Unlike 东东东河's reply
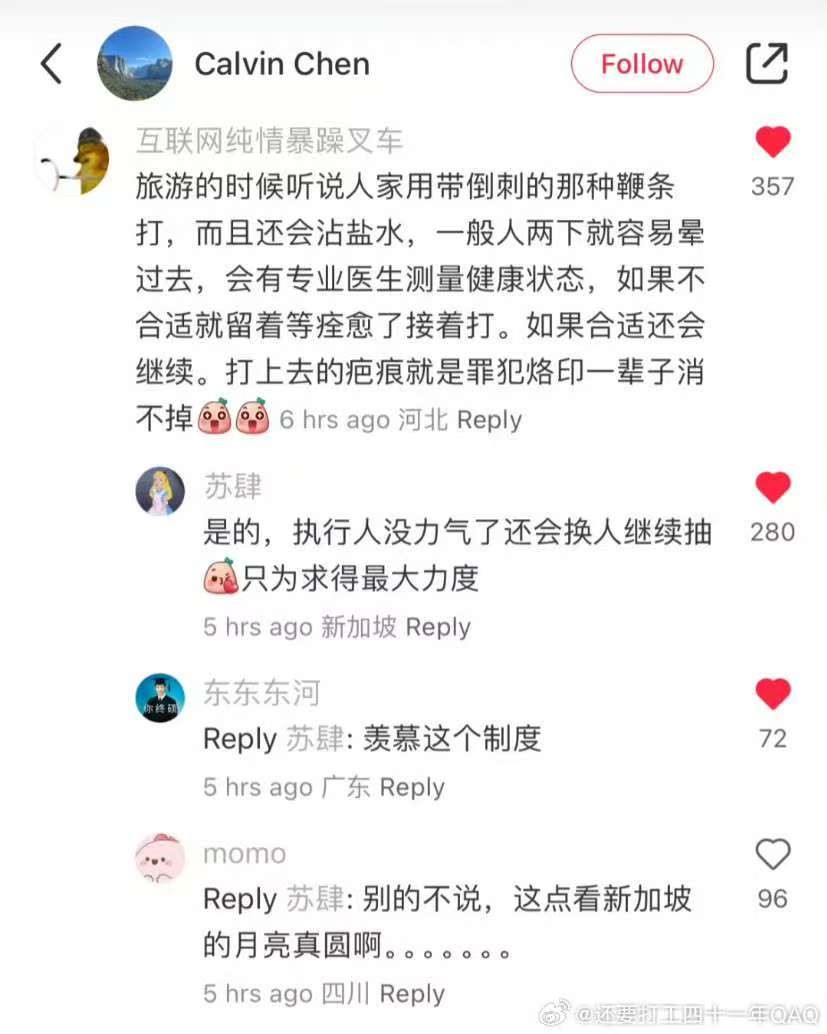This screenshot has width=827, height=1034. [x=772, y=694]
